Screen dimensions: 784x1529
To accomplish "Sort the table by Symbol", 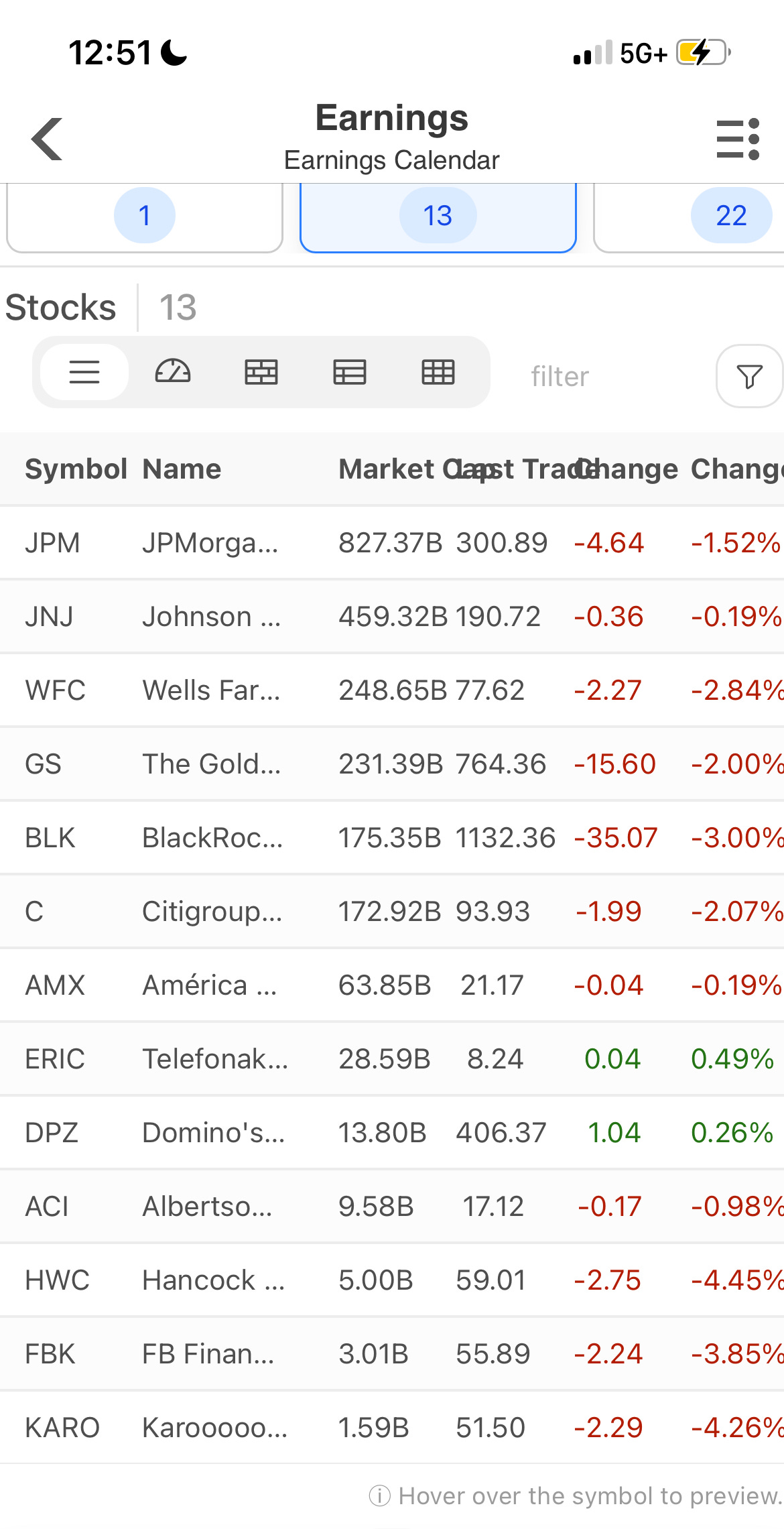I will point(76,469).
